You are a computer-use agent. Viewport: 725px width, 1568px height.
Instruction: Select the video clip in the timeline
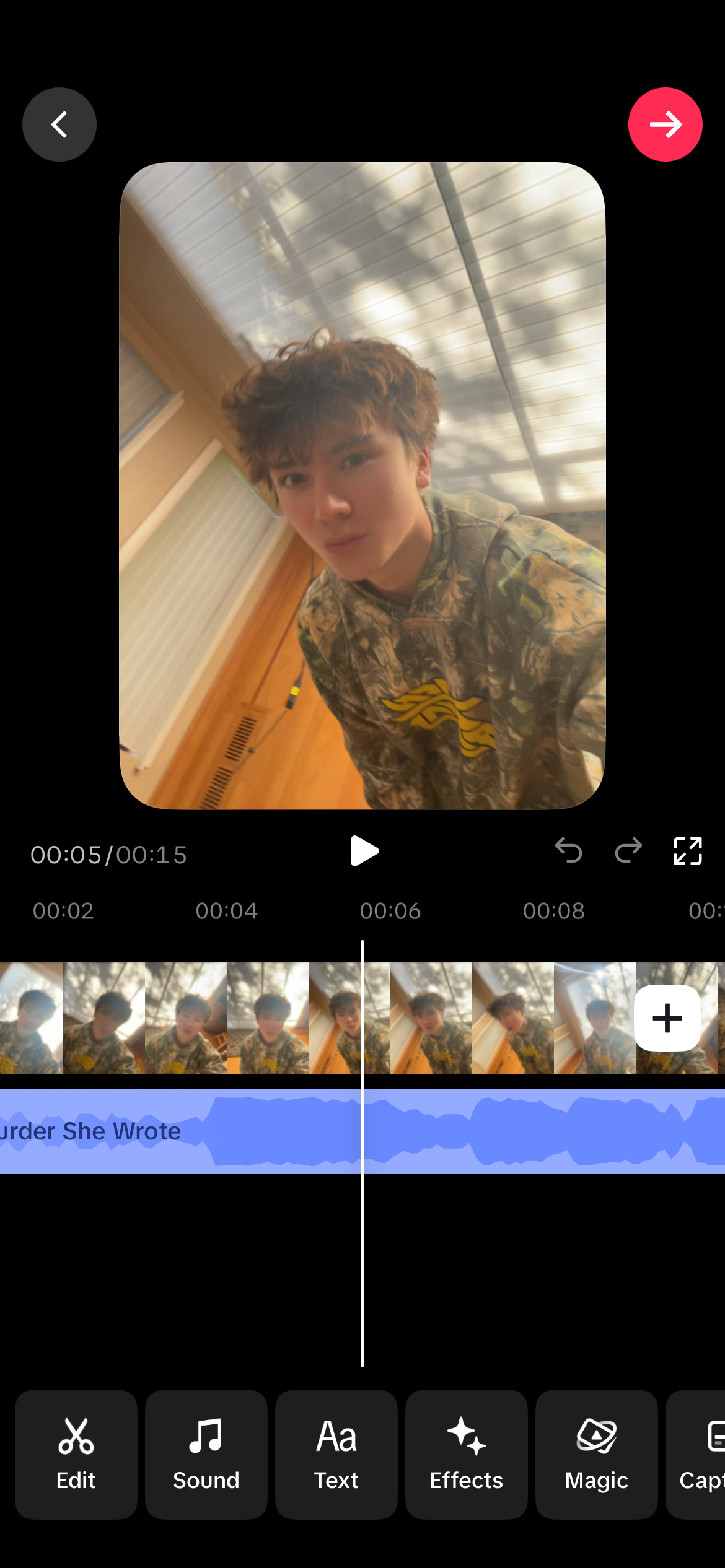[x=310, y=1017]
